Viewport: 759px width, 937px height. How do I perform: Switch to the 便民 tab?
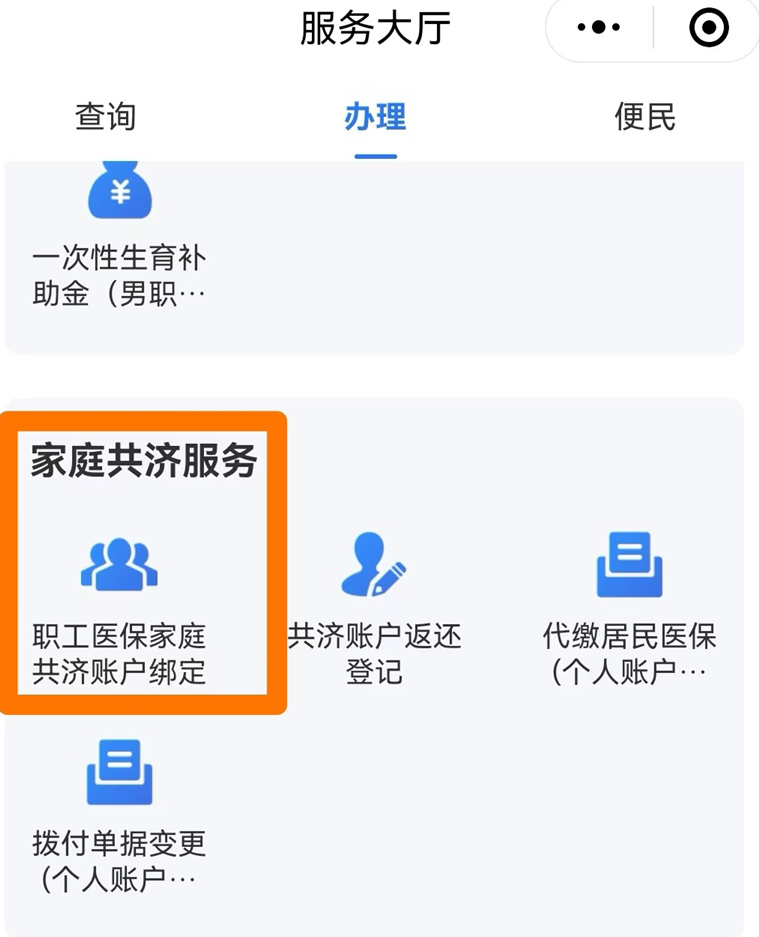[645, 117]
